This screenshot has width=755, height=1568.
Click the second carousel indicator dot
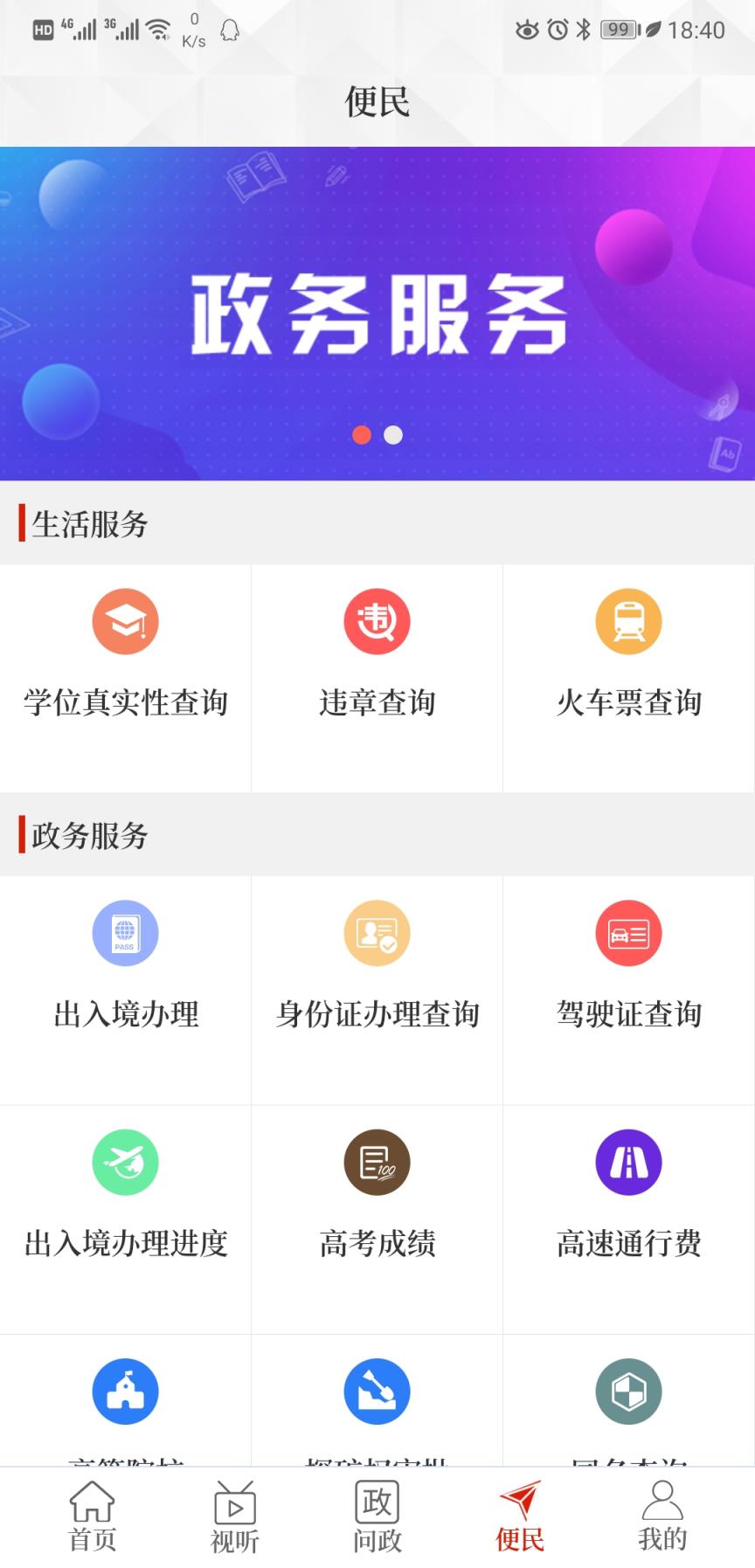[392, 433]
